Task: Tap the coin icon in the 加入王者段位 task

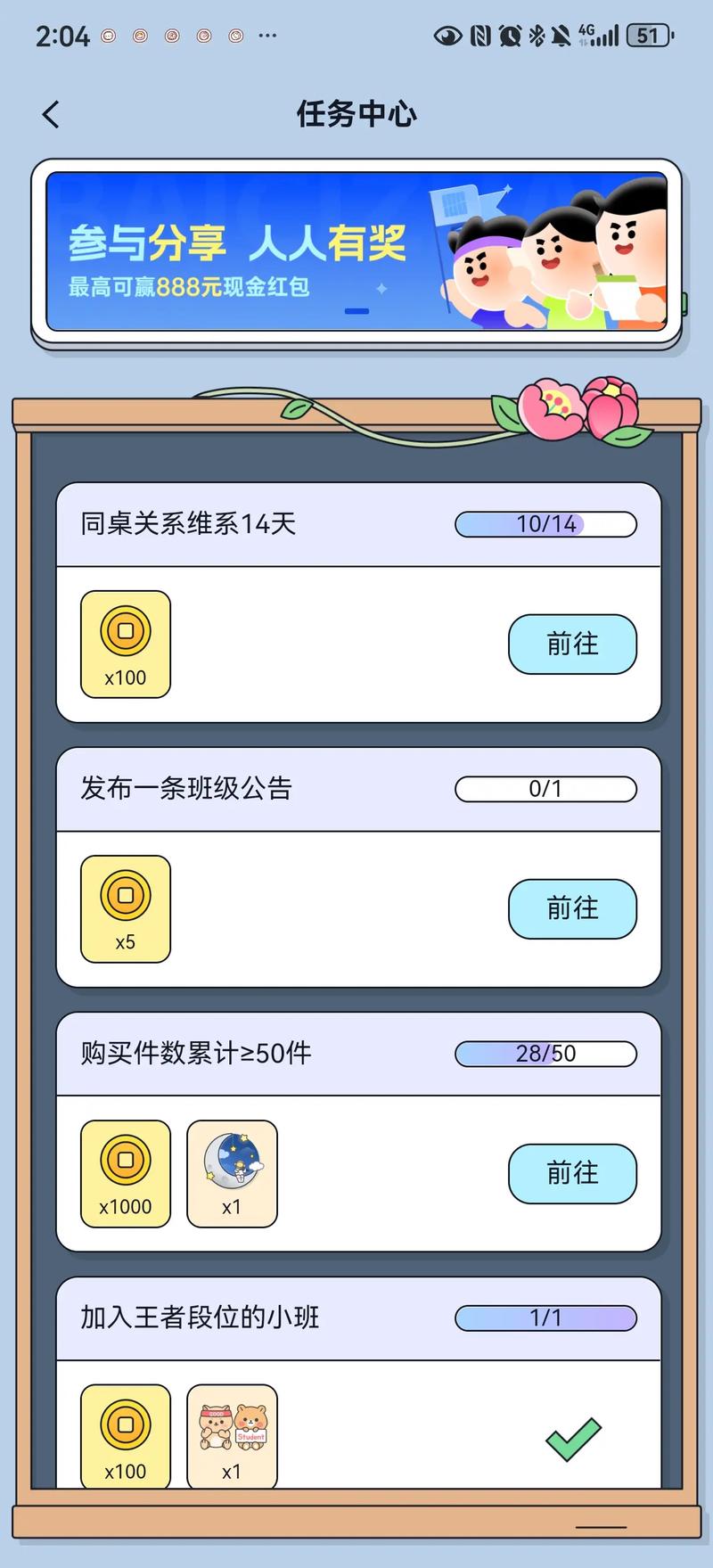Action: tap(125, 1437)
